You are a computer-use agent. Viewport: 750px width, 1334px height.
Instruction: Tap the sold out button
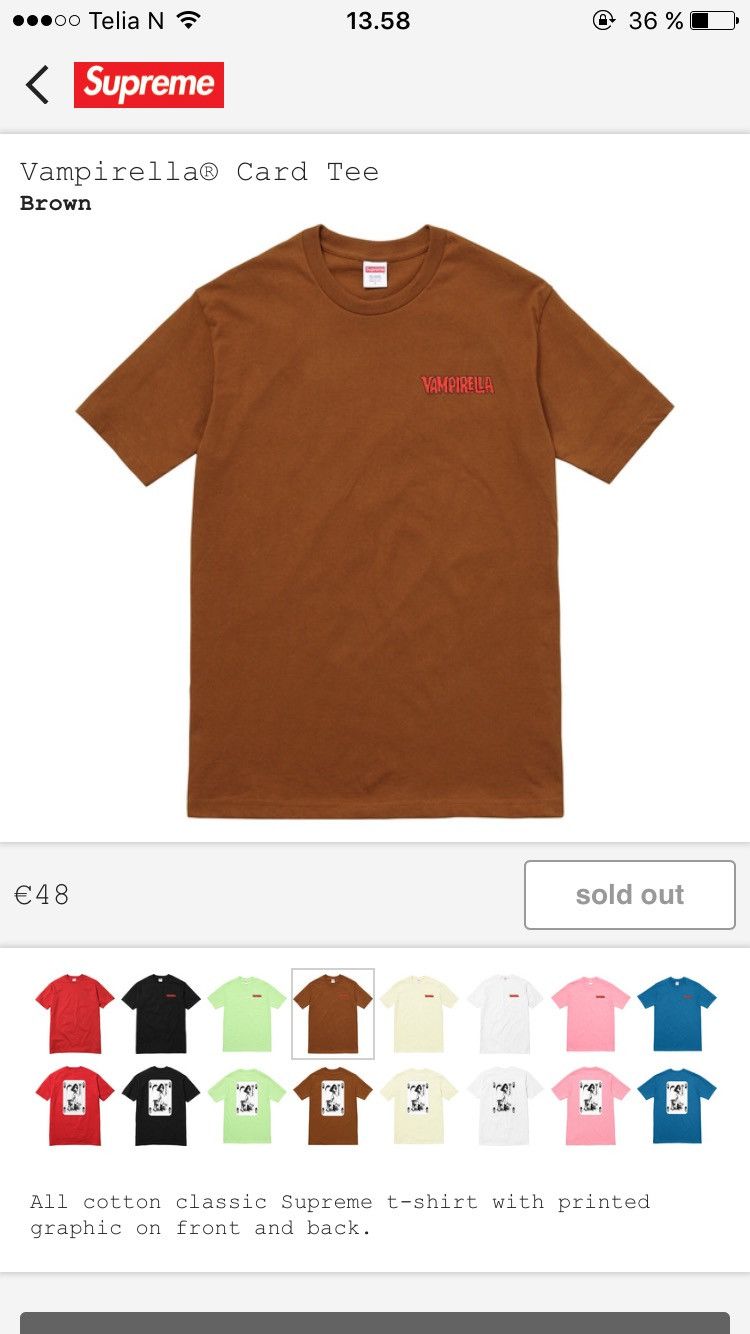point(630,895)
